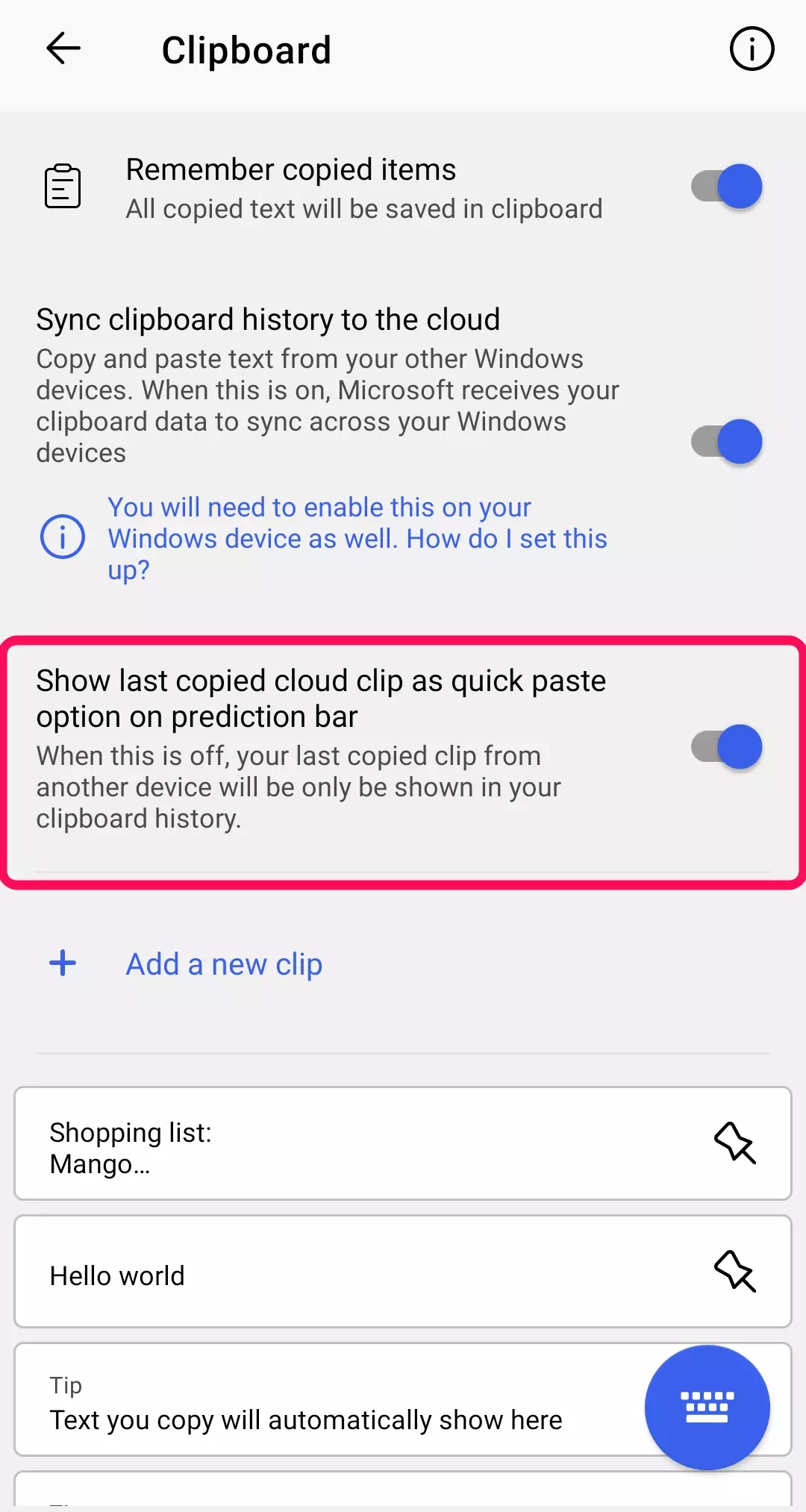806x1512 pixels.
Task: Disable Sync clipboard history to the cloud
Action: (x=726, y=442)
